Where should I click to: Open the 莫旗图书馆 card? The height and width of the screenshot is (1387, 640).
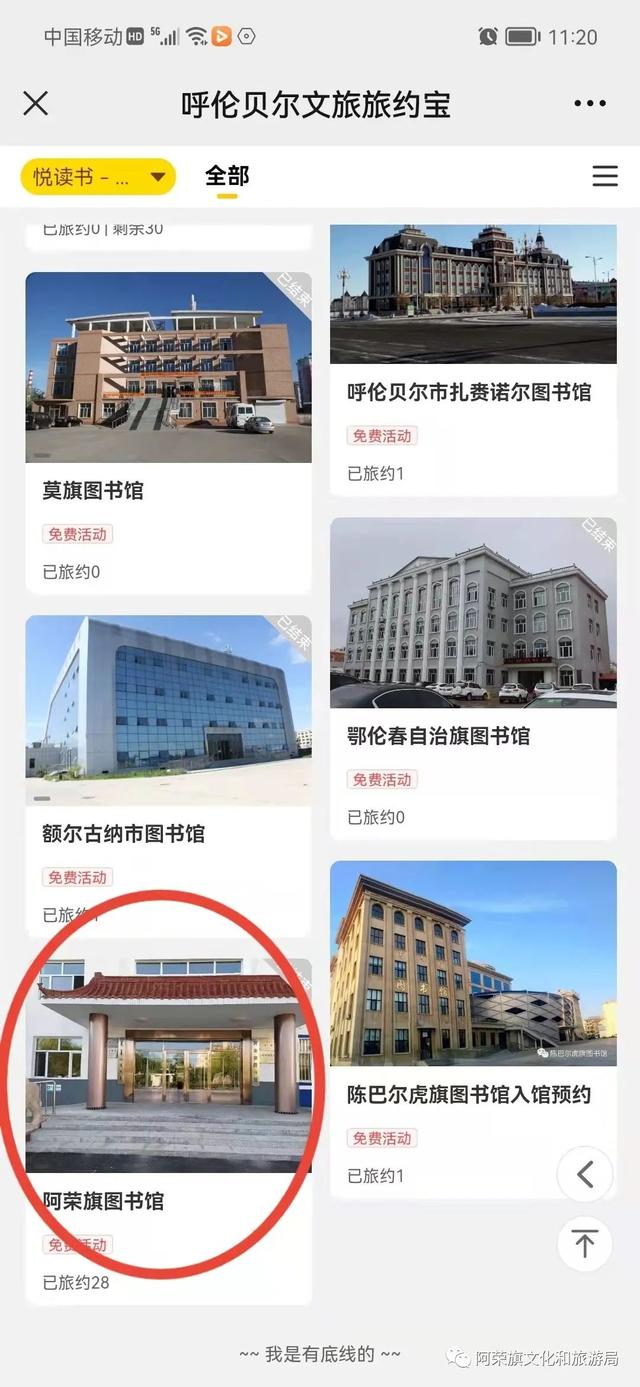[168, 433]
